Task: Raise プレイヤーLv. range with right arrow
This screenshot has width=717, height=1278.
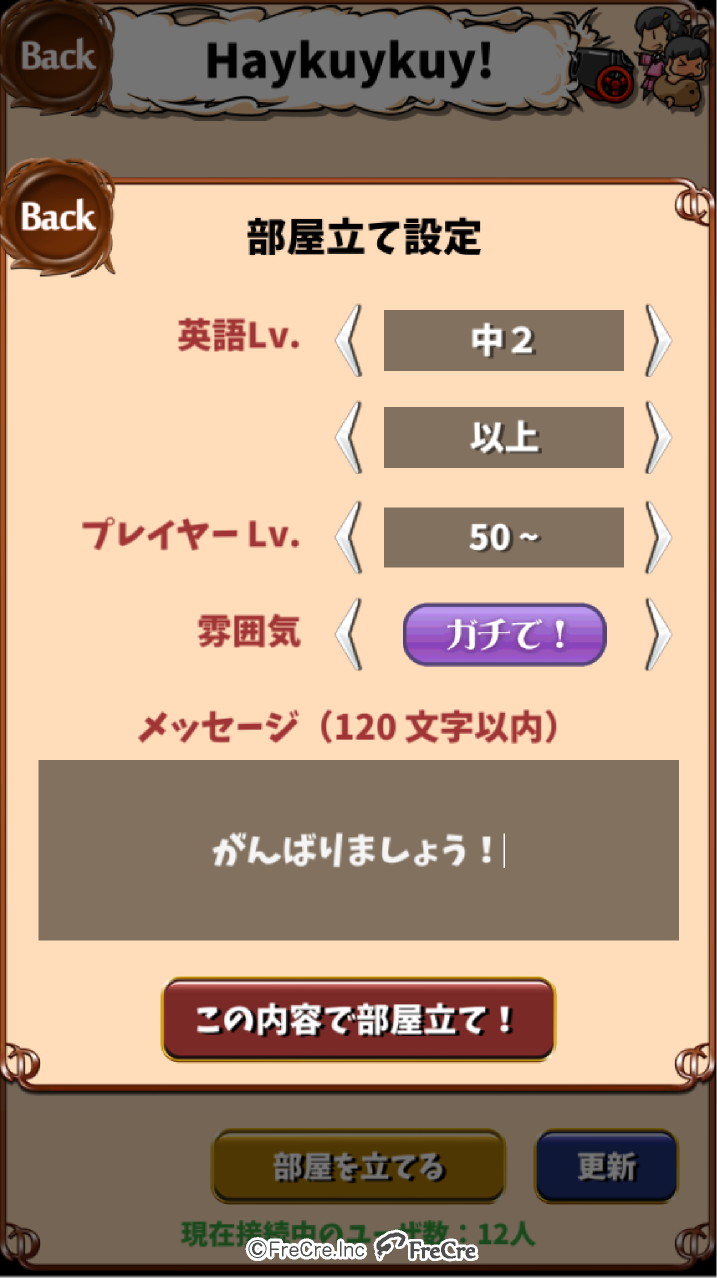Action: [658, 537]
